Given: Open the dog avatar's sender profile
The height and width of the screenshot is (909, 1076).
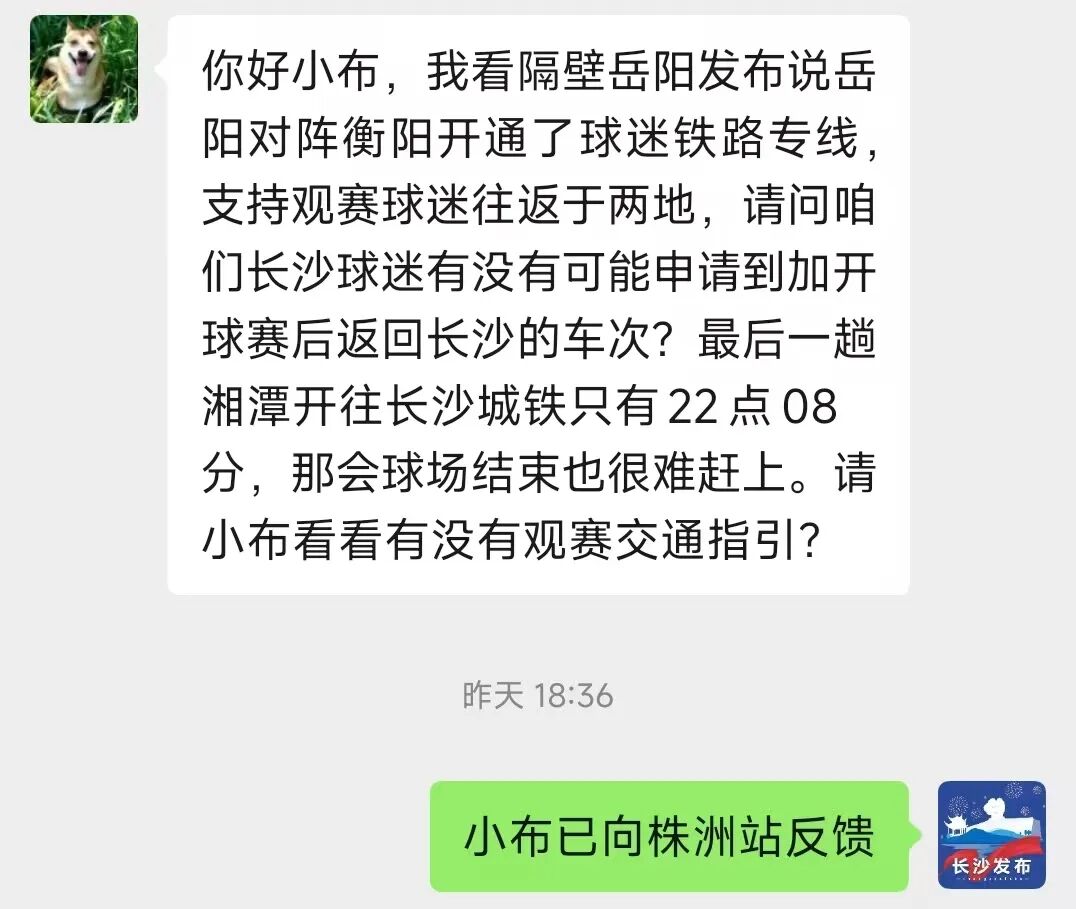Looking at the screenshot, I should (x=84, y=69).
